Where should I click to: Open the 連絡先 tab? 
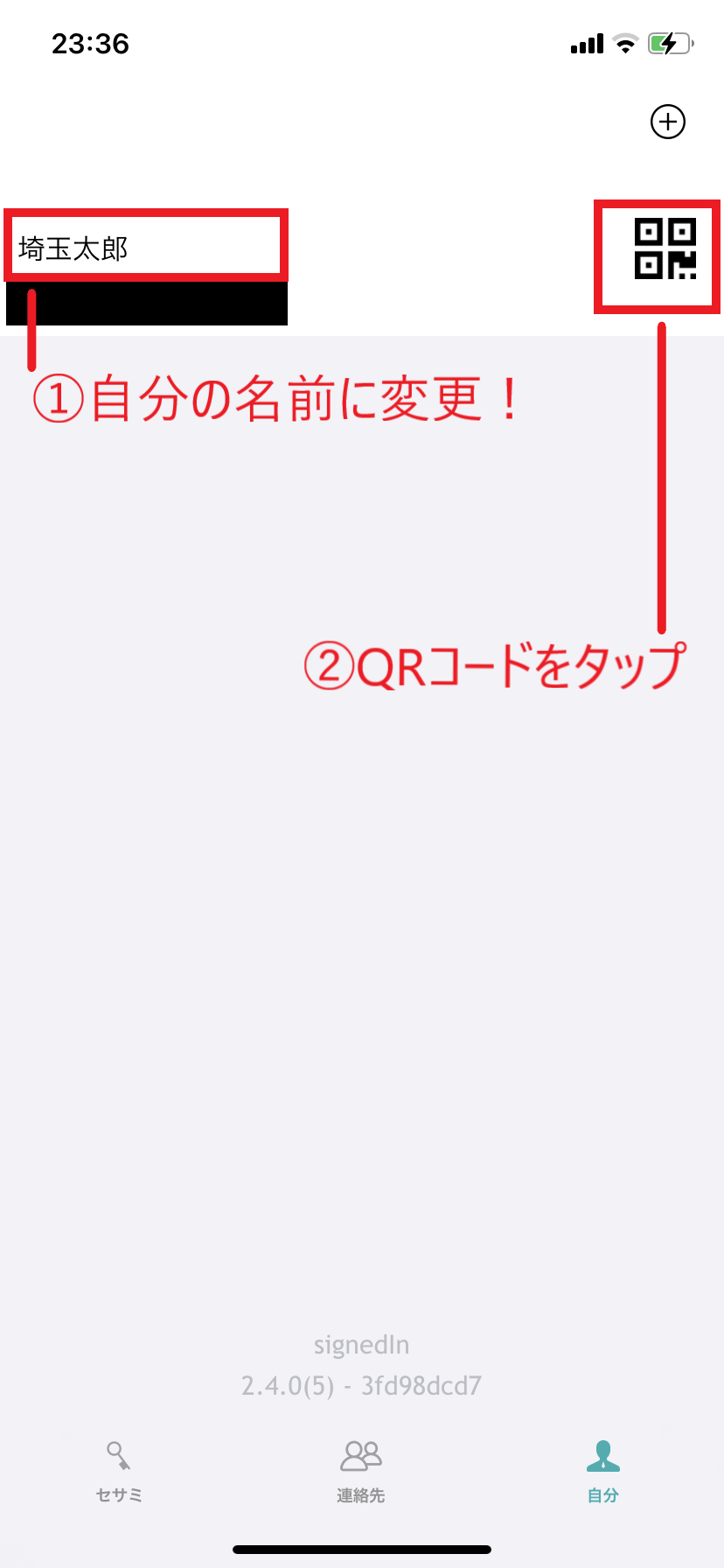tap(361, 1471)
